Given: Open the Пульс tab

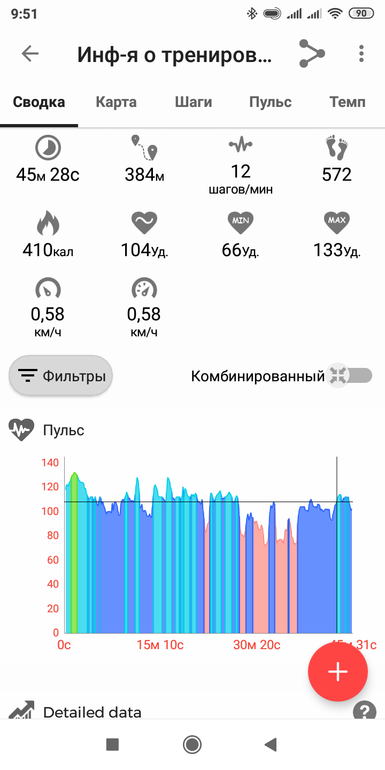Looking at the screenshot, I should (x=270, y=102).
